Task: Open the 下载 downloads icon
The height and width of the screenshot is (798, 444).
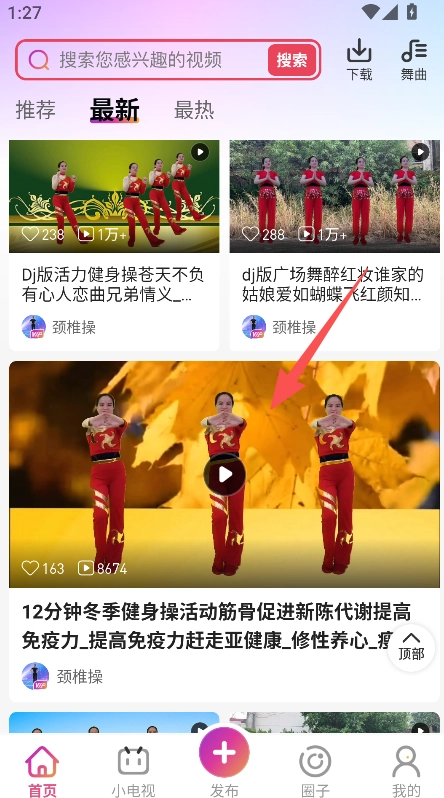Action: (359, 60)
